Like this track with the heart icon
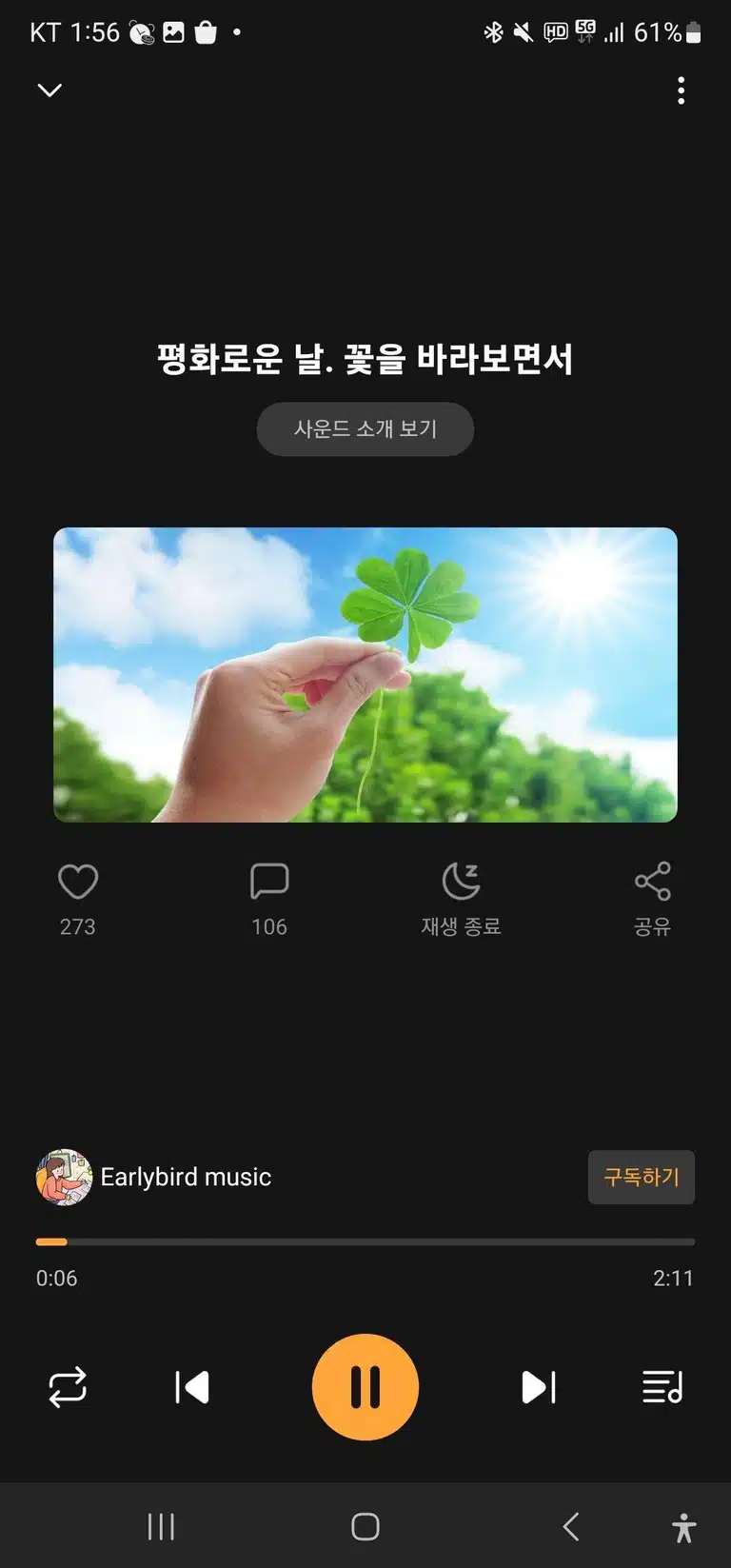This screenshot has width=731, height=1568. click(78, 882)
